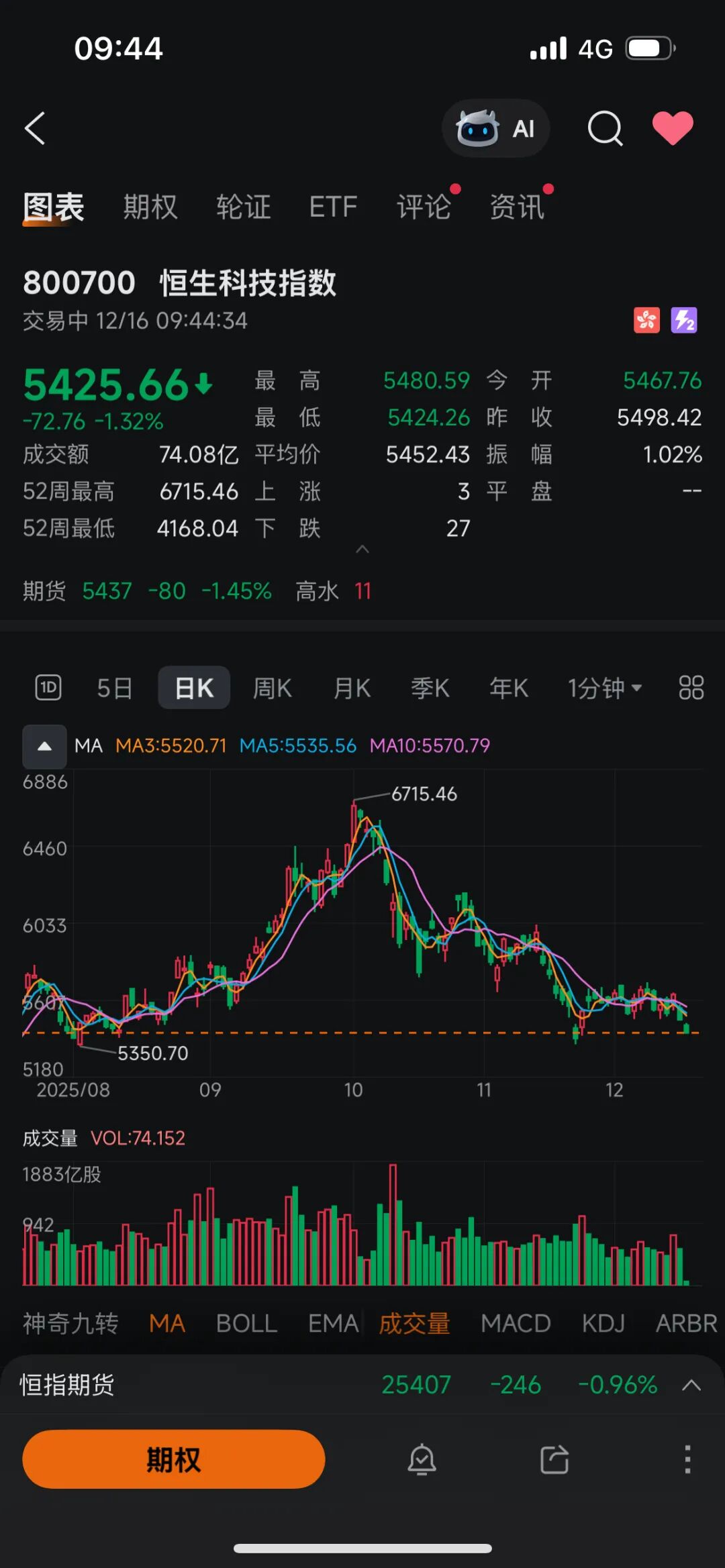Tap the orange 期权 button
Image resolution: width=725 pixels, height=1568 pixels.
click(x=173, y=1459)
